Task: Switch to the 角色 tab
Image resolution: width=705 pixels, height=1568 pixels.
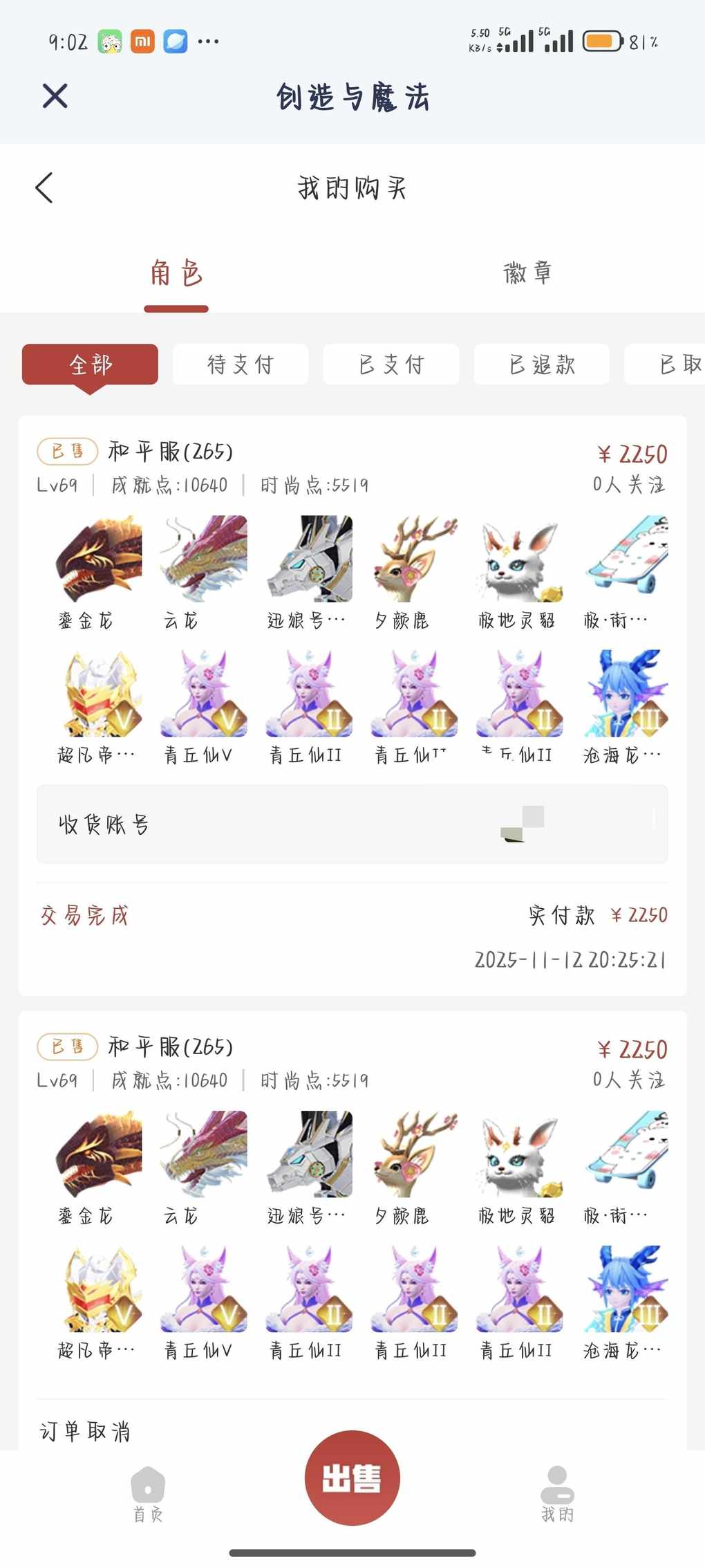Action: point(176,273)
